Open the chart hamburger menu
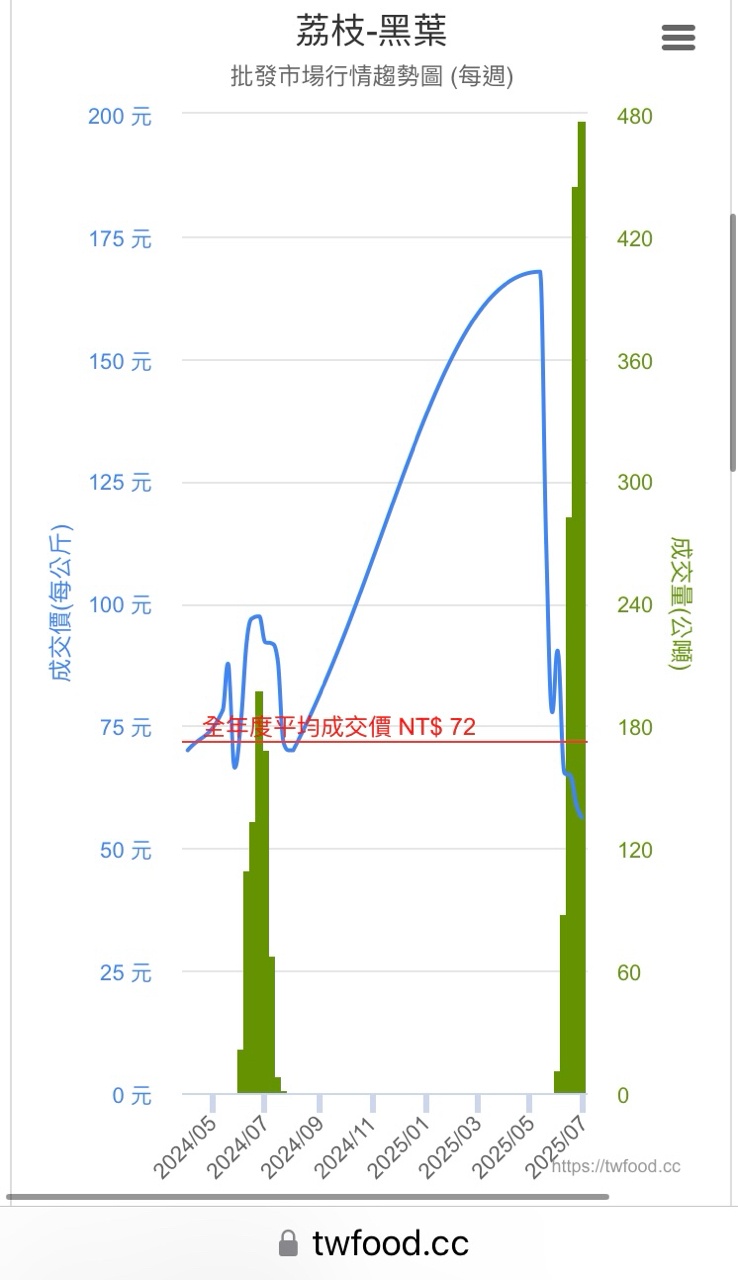This screenshot has width=738, height=1280. (678, 38)
